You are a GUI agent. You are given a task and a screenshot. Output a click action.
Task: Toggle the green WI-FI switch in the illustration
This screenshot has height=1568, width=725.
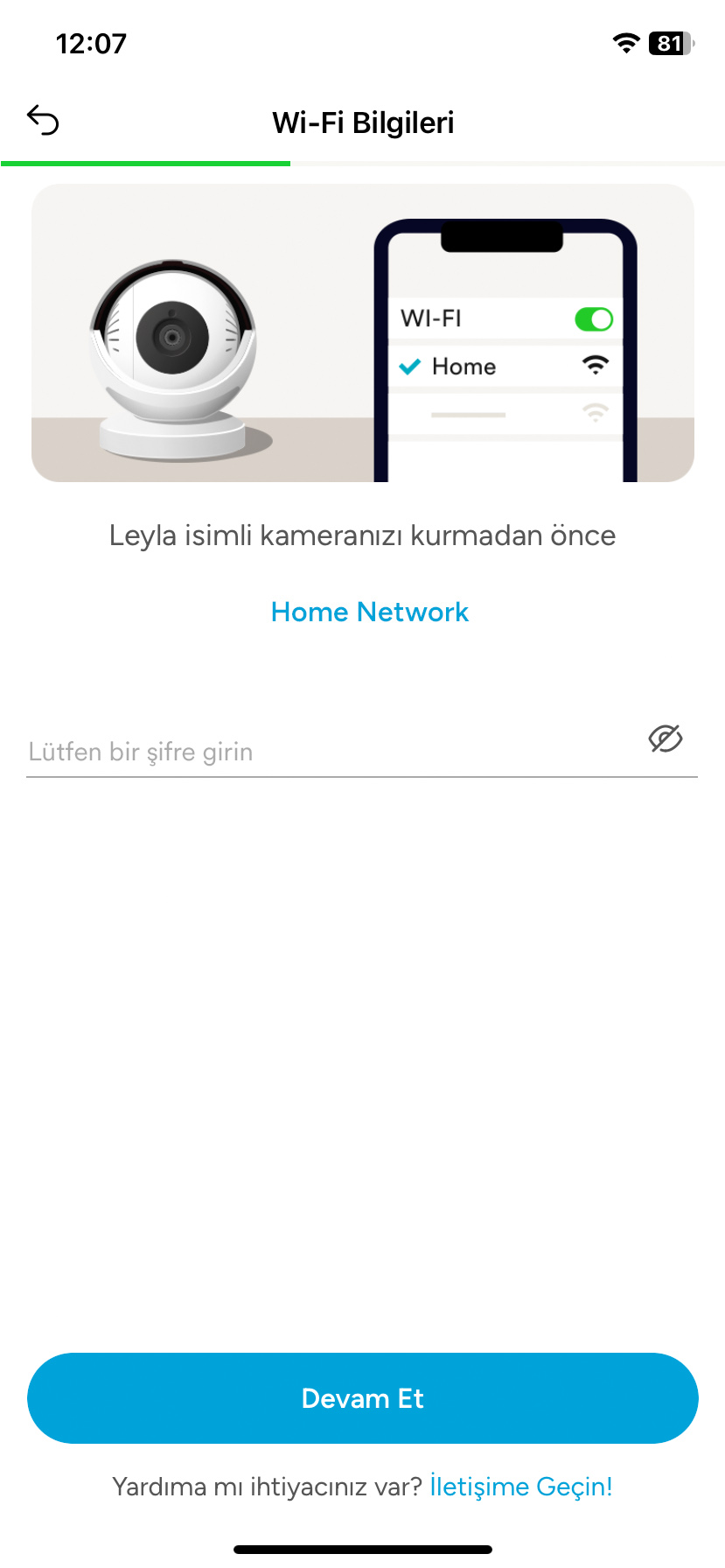592,318
